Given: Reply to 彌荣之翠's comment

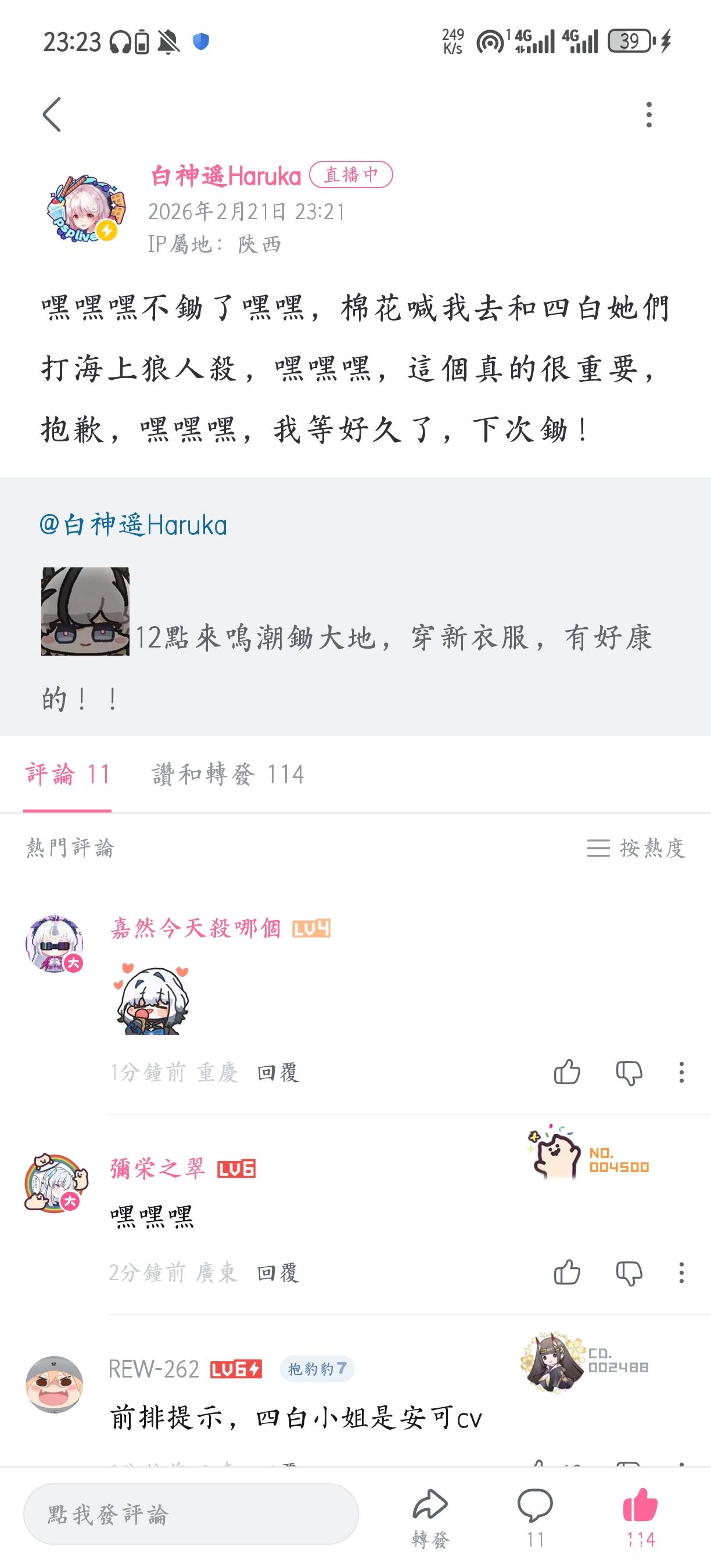Looking at the screenshot, I should coord(278,1273).
